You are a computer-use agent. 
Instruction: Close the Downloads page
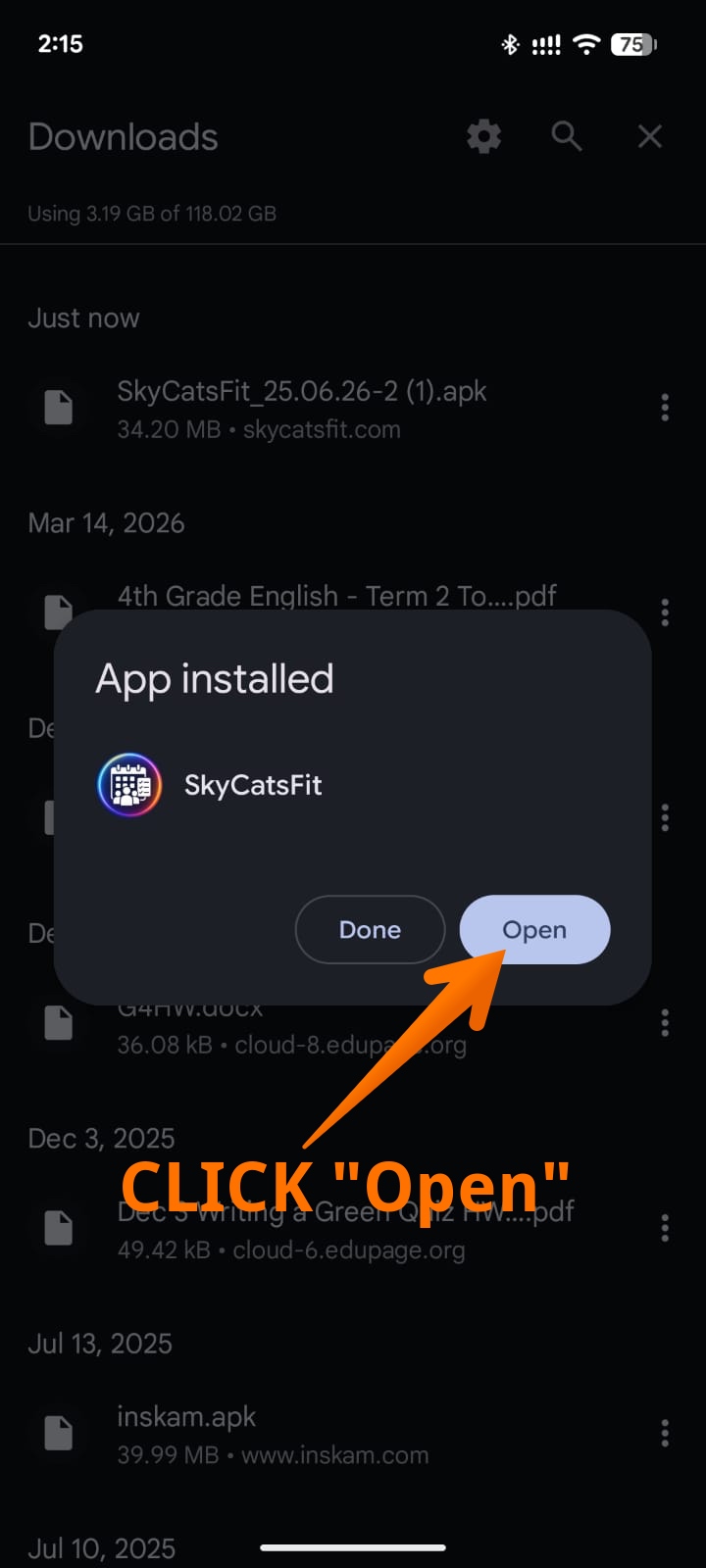(x=650, y=136)
